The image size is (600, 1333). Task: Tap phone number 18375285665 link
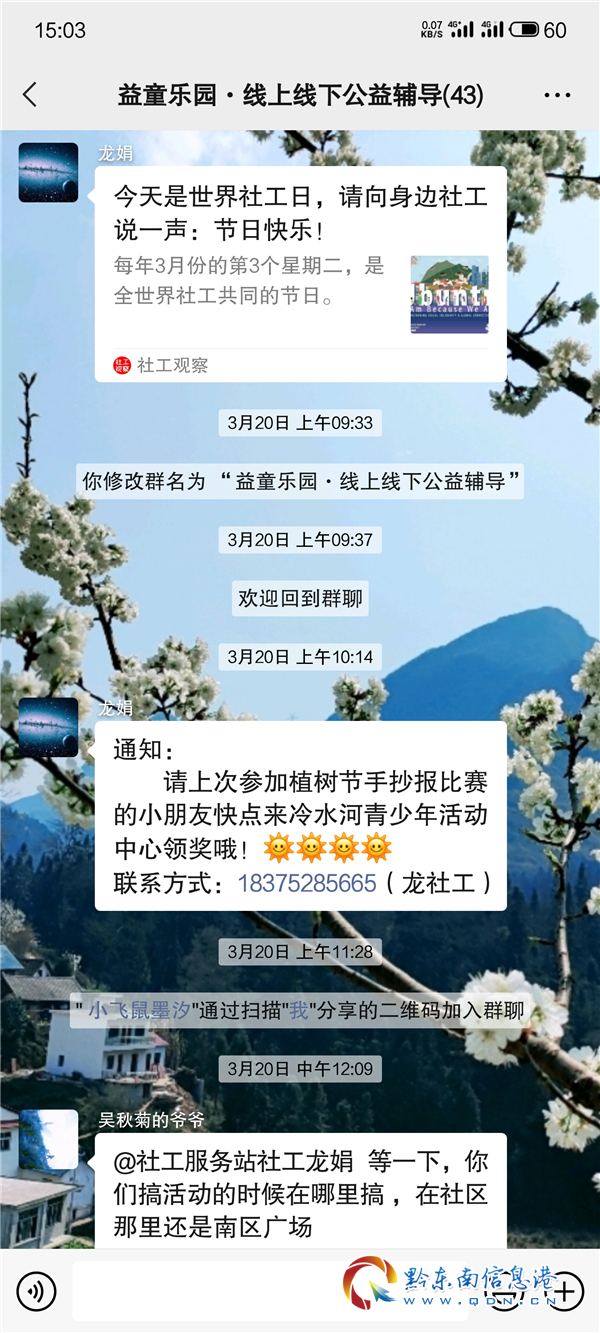coord(306,883)
